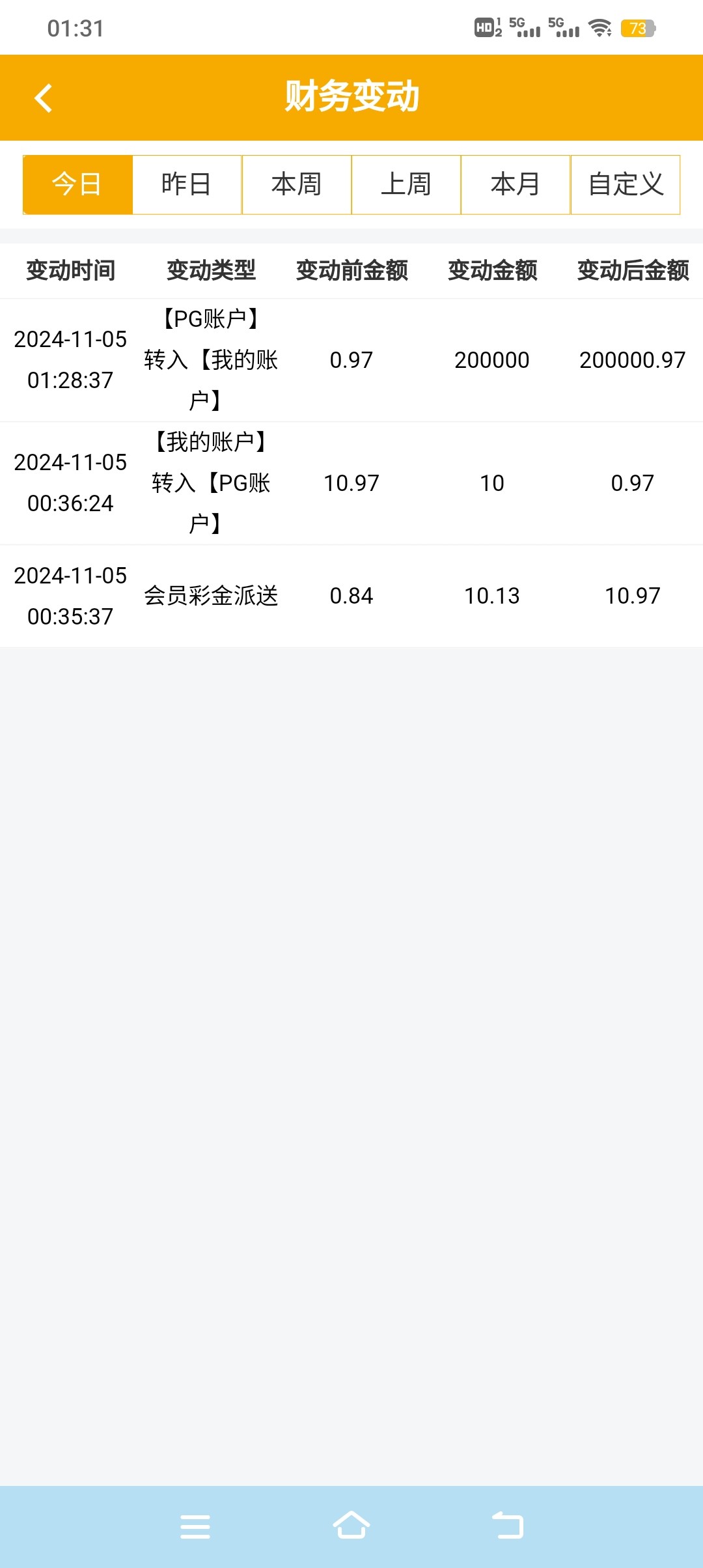Select the 今日 filter tab
703x1568 pixels.
[x=77, y=184]
